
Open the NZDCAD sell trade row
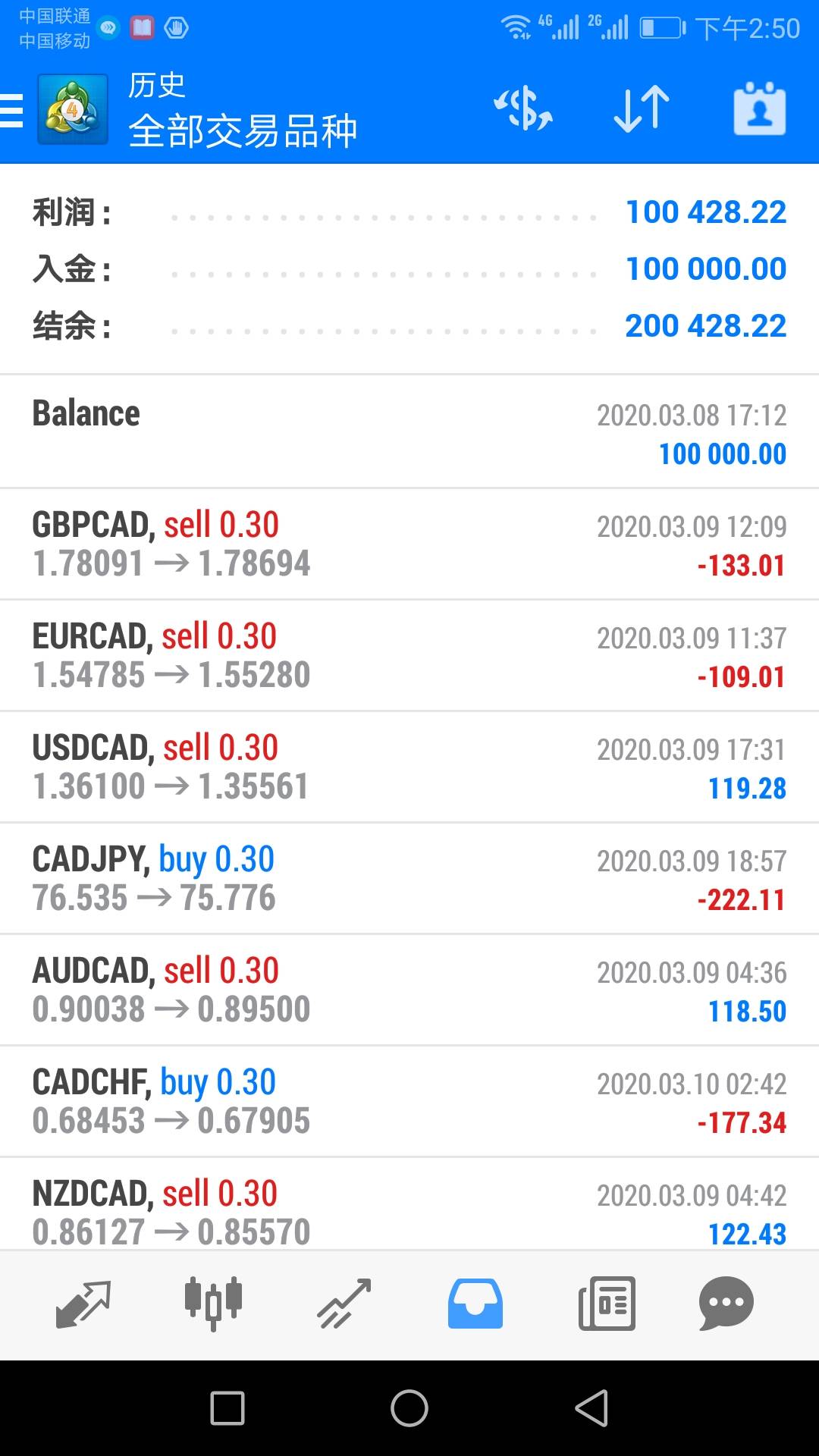[x=409, y=1212]
